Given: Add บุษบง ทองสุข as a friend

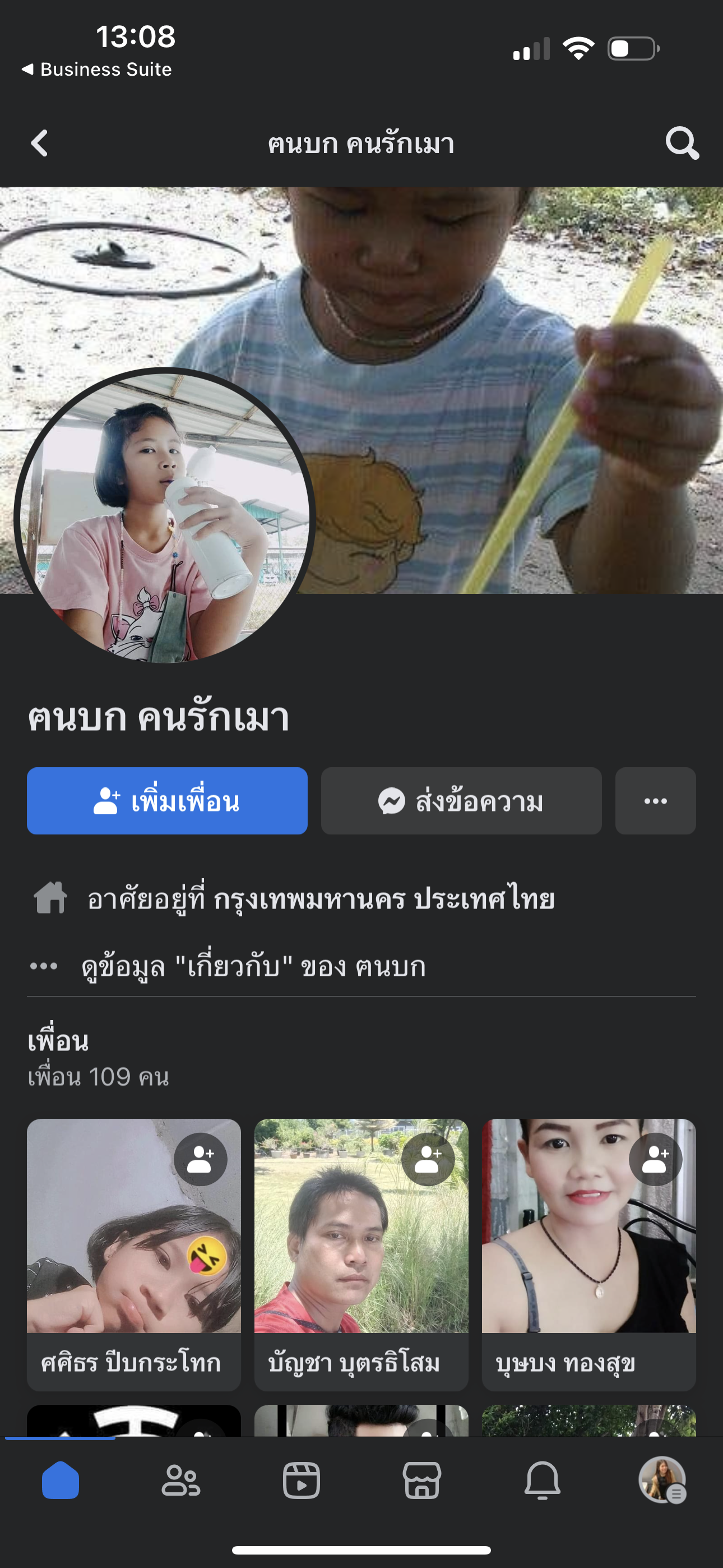Looking at the screenshot, I should (655, 1159).
